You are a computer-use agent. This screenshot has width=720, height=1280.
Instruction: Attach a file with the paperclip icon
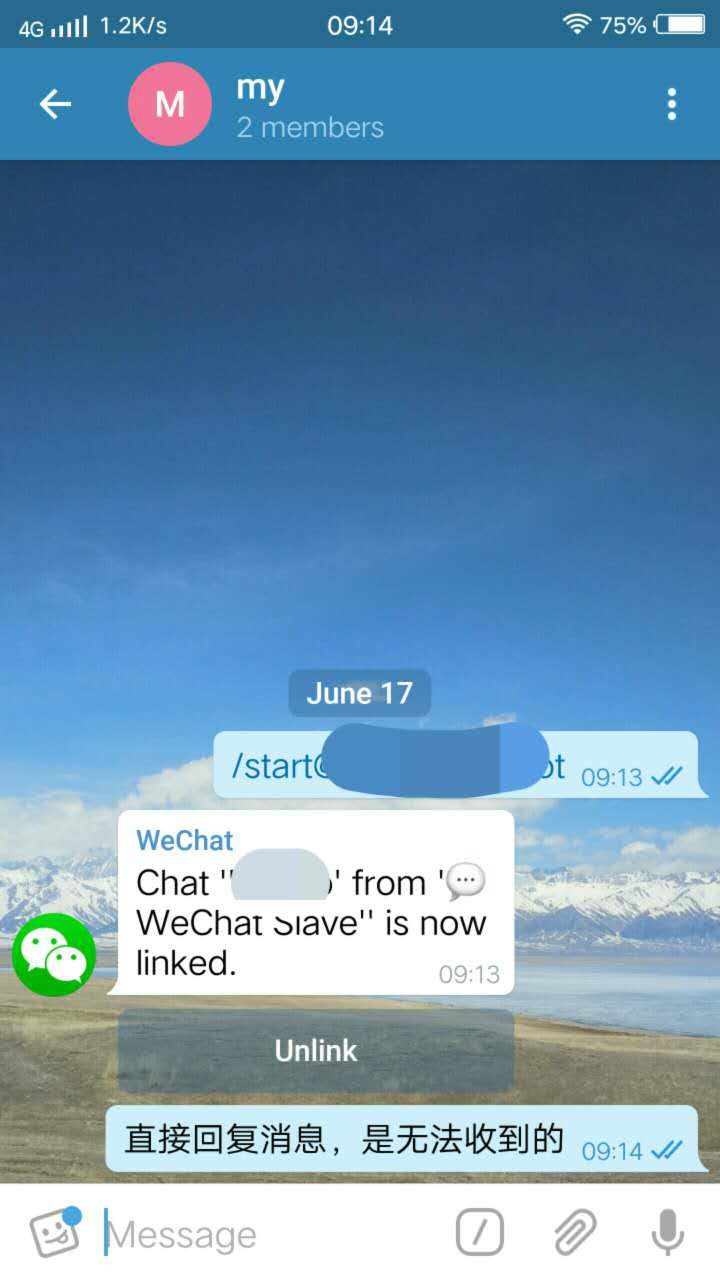tap(574, 1232)
